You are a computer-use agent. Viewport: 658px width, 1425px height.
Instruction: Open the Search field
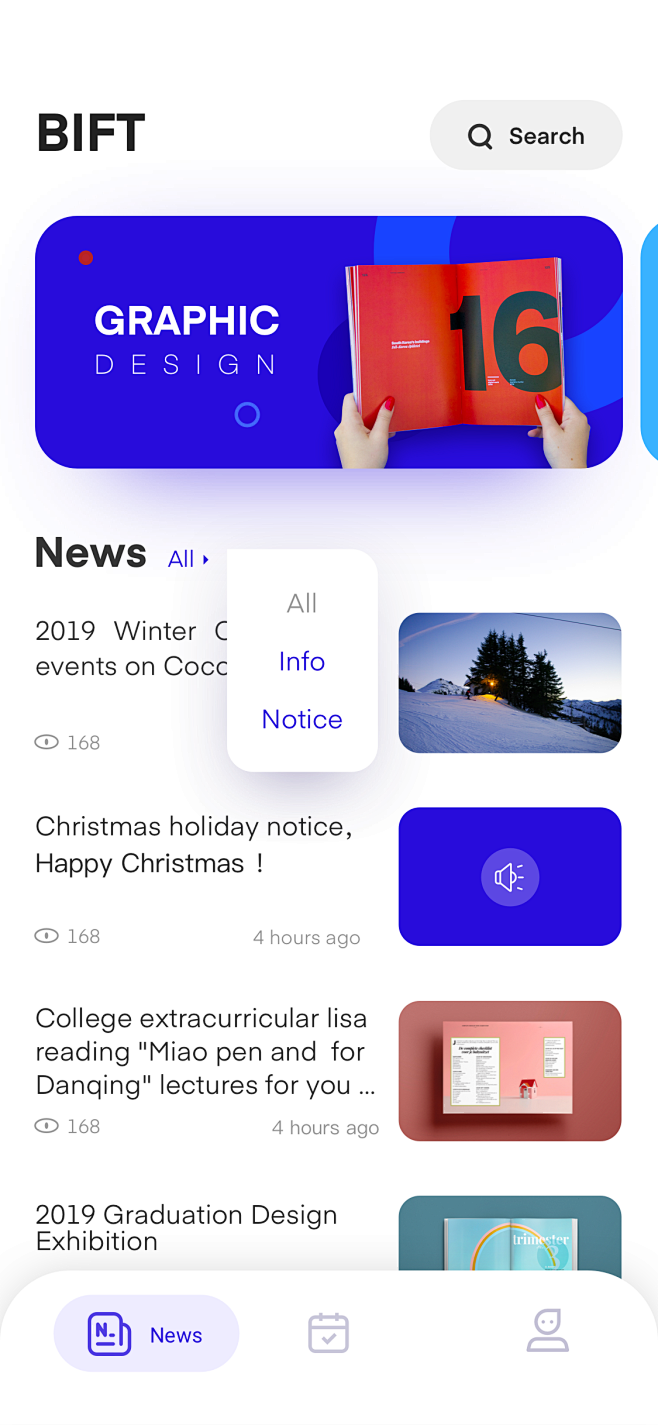[x=526, y=136]
